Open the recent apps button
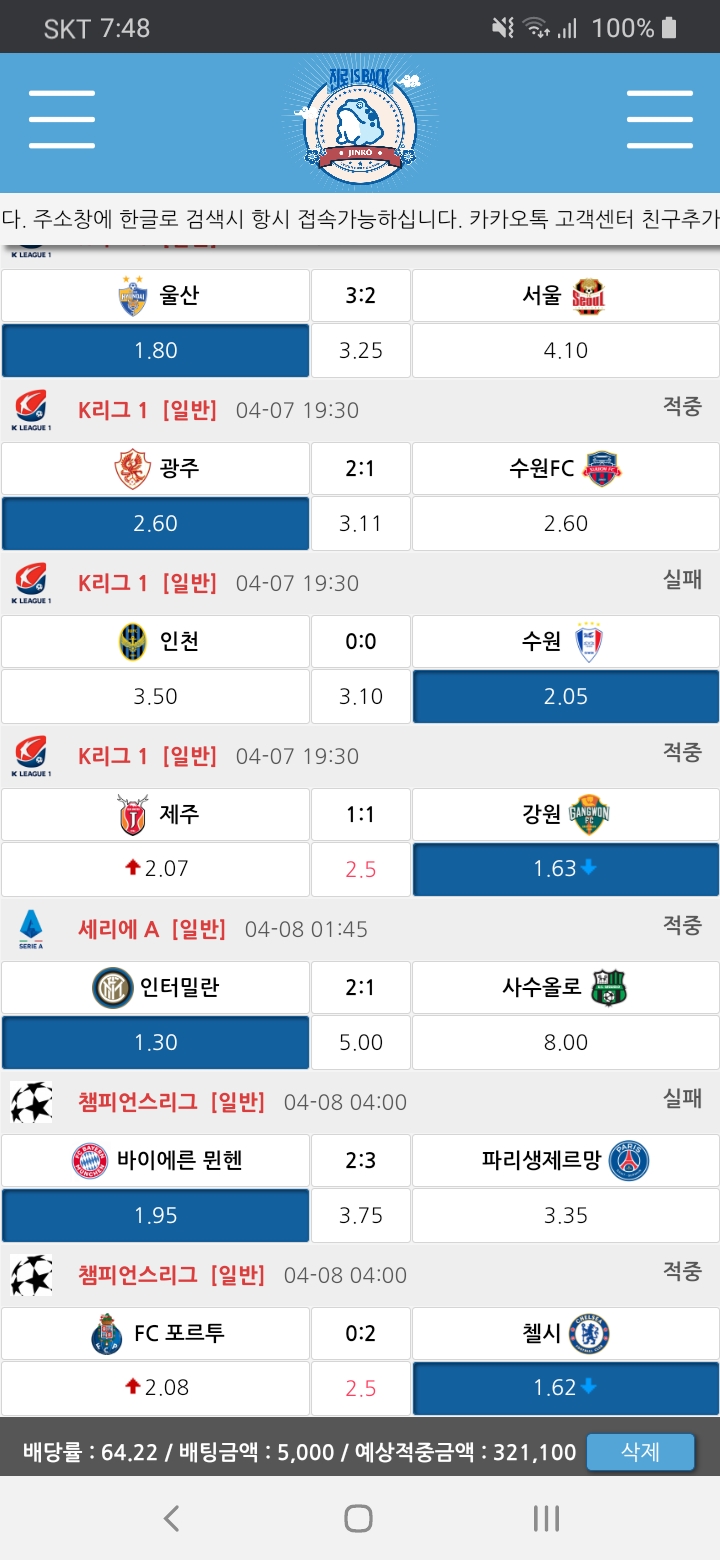 pos(546,1519)
